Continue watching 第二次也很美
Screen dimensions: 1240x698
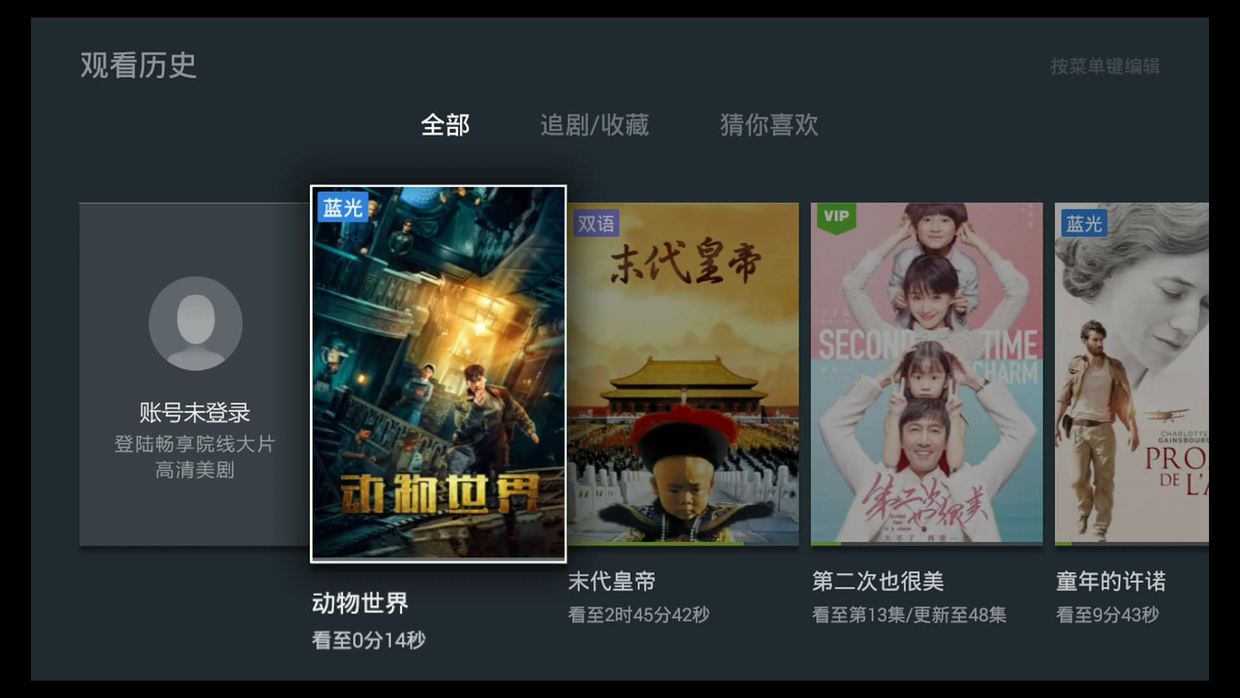click(926, 374)
